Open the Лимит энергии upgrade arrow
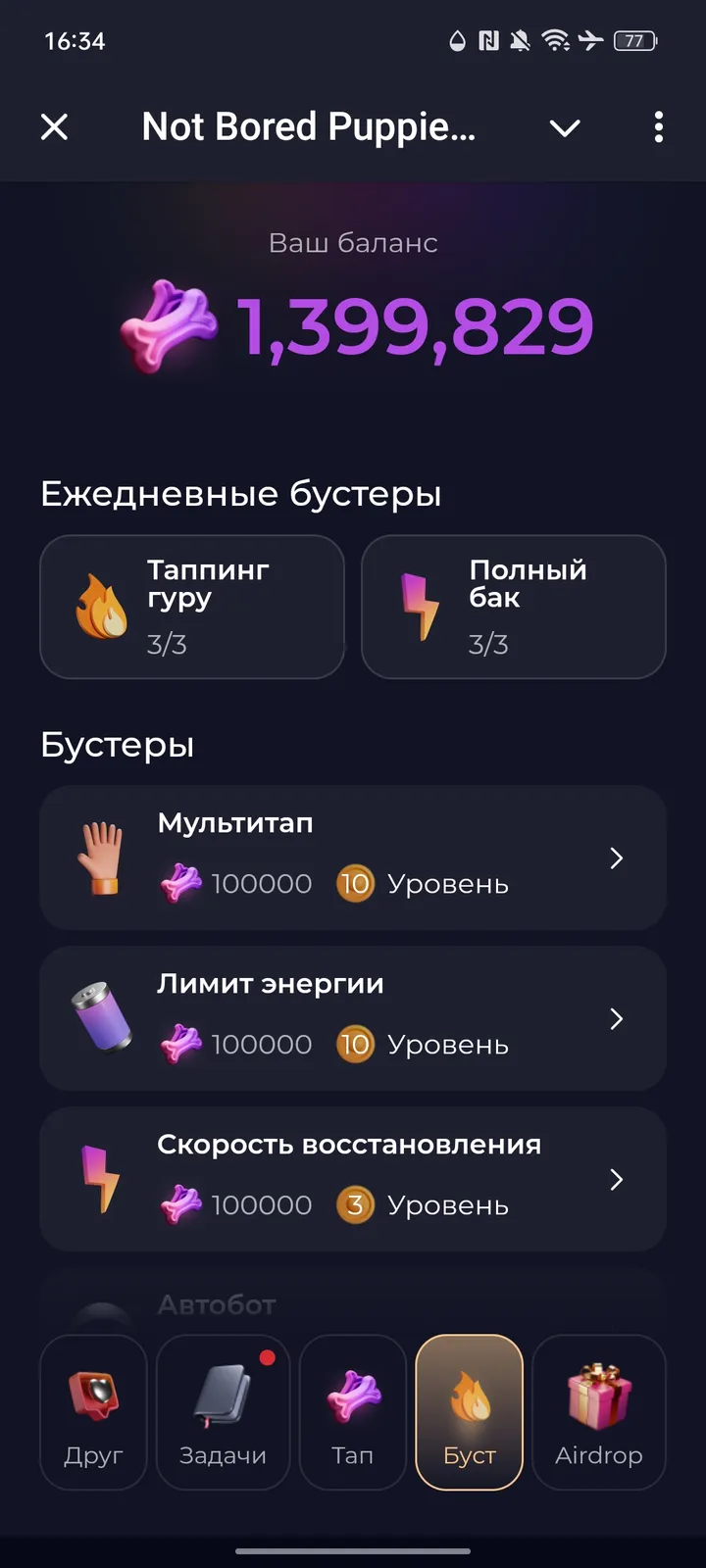Screen dimensions: 706x1568 tap(617, 1019)
